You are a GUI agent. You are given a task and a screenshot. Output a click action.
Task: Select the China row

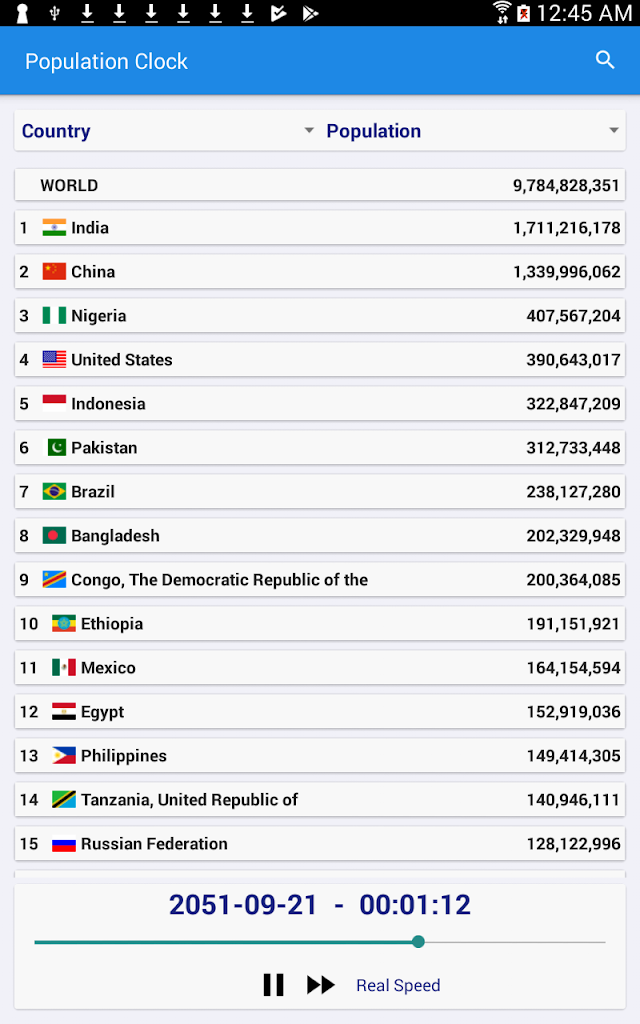click(320, 272)
